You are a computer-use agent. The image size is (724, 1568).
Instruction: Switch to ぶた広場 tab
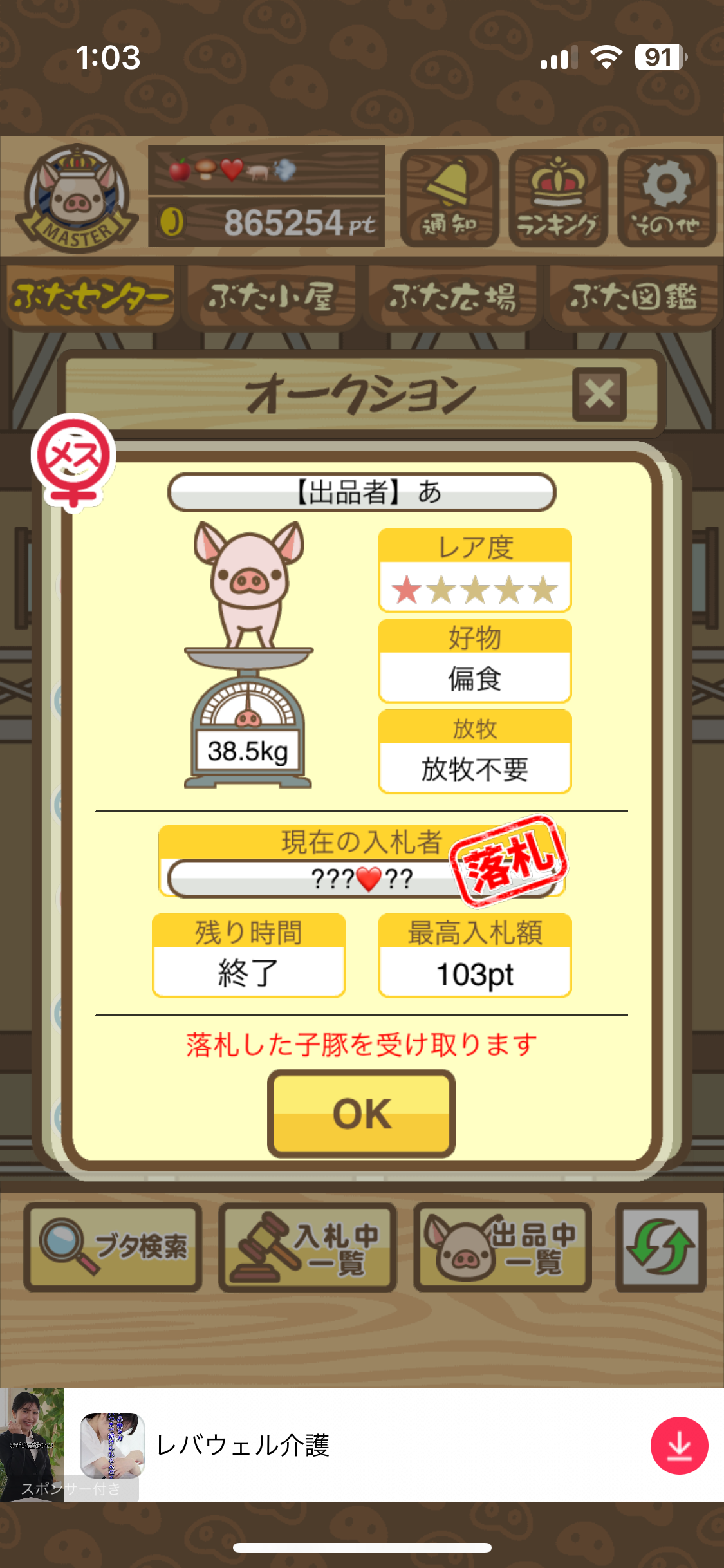coord(452,297)
